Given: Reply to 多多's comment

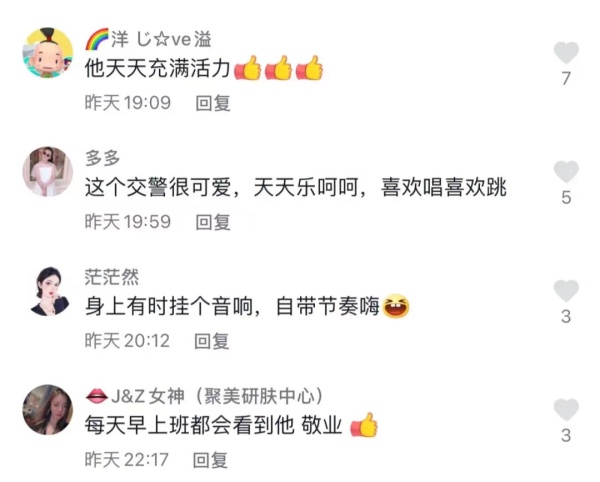Looking at the screenshot, I should (212, 222).
